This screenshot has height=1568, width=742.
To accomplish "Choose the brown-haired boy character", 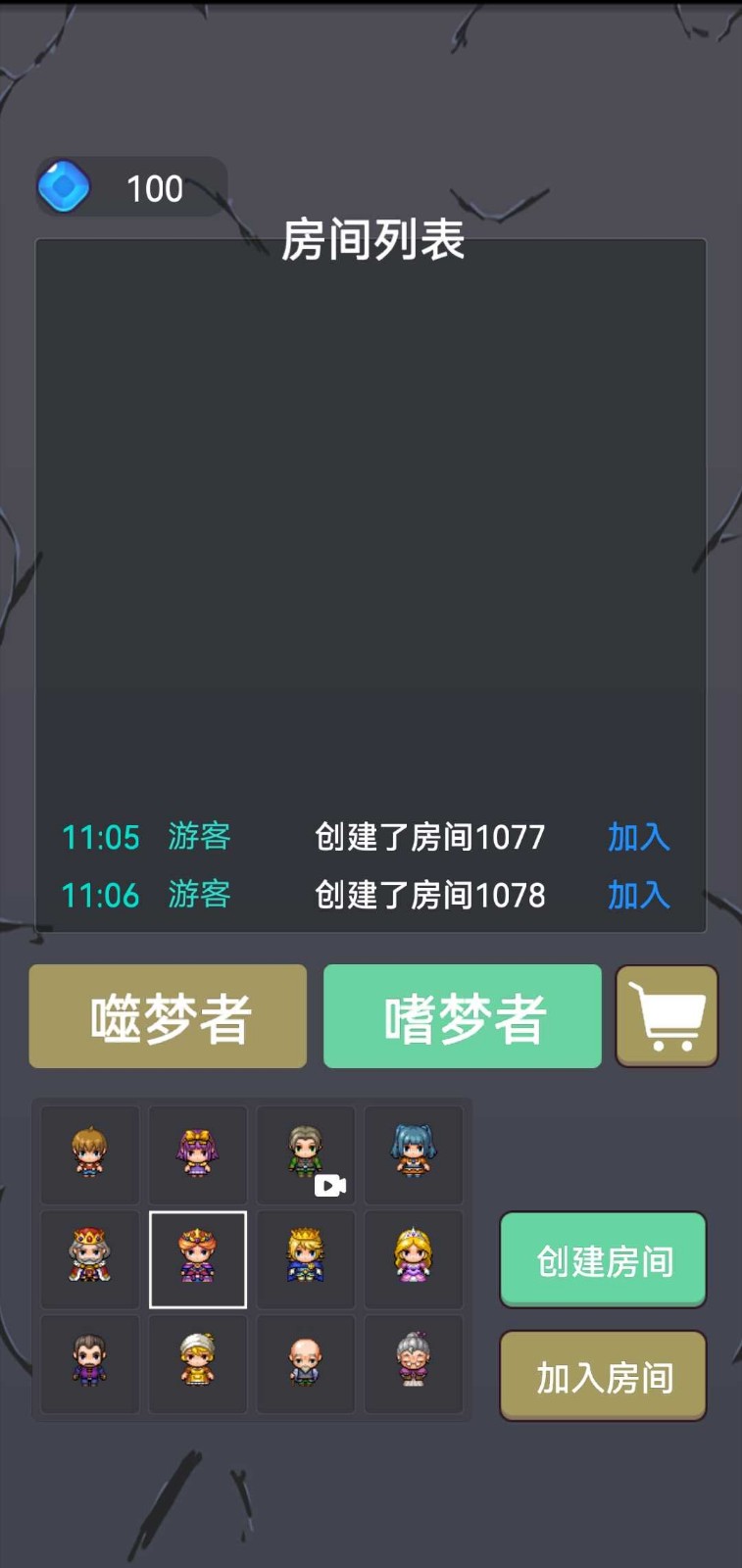I will (x=90, y=1154).
